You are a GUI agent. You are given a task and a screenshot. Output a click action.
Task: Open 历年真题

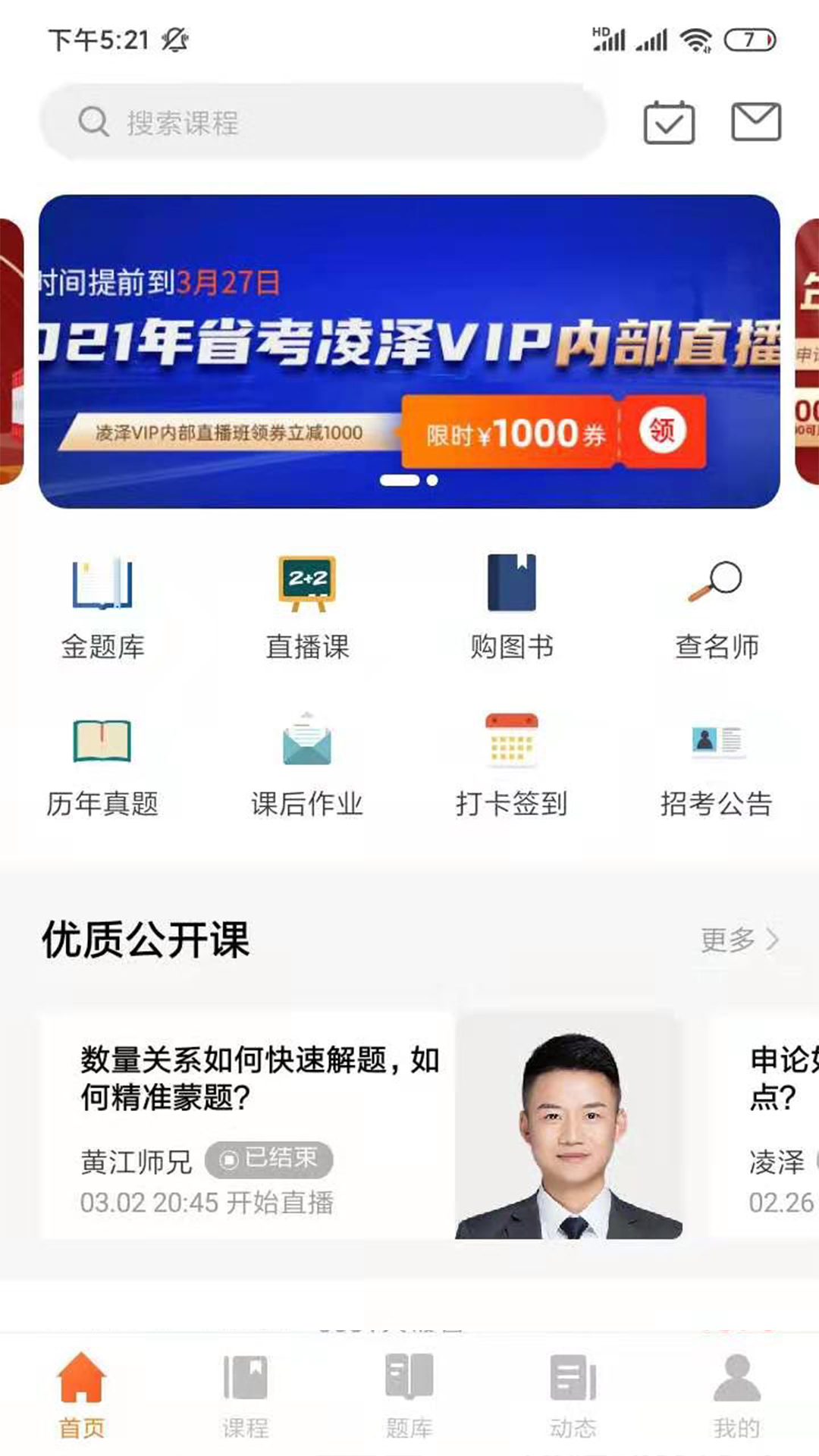tap(102, 766)
